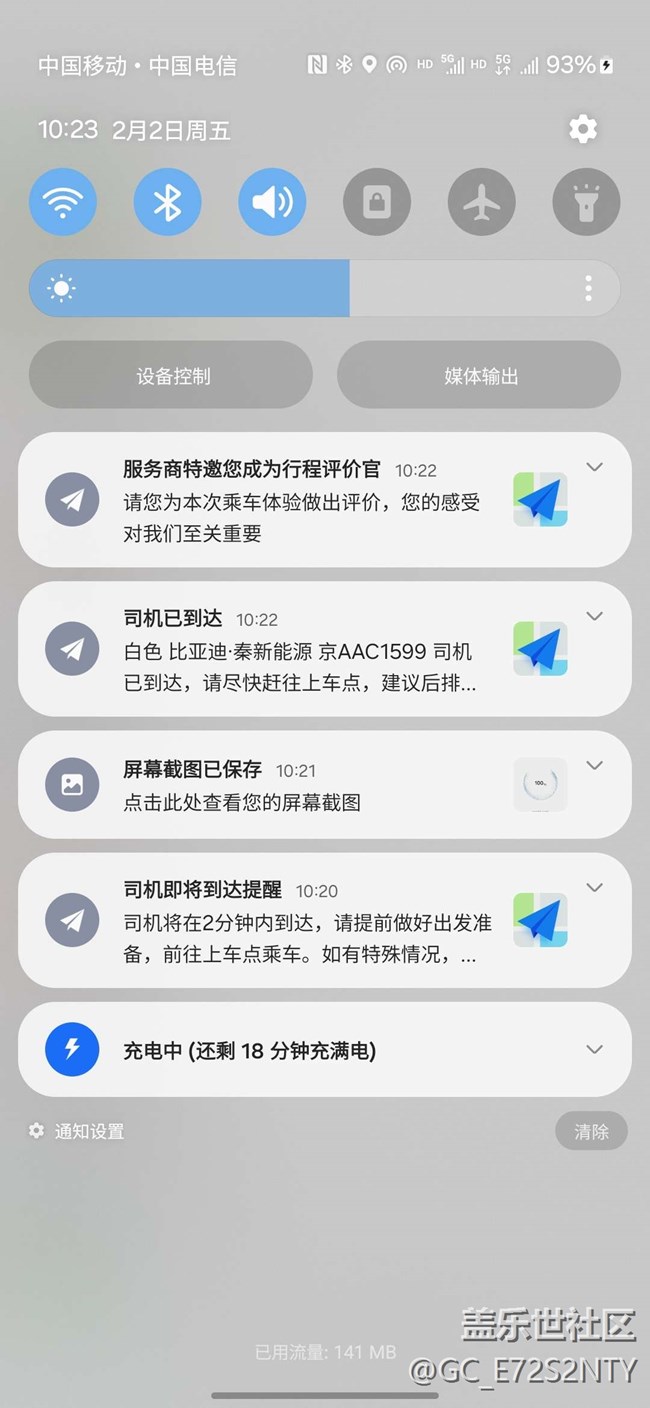
Task: Clear all notifications with 清除
Action: click(x=591, y=1131)
